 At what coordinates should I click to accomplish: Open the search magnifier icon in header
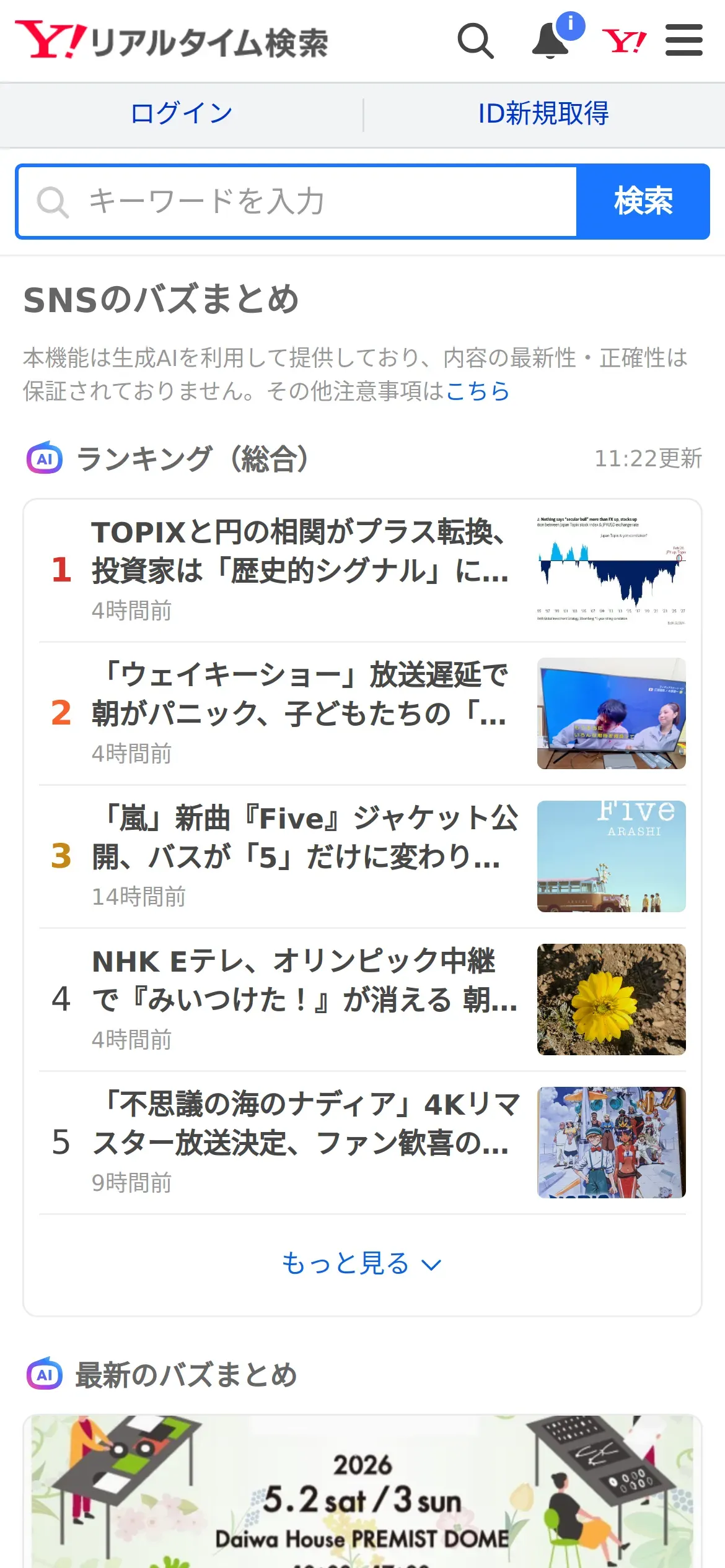(475, 41)
